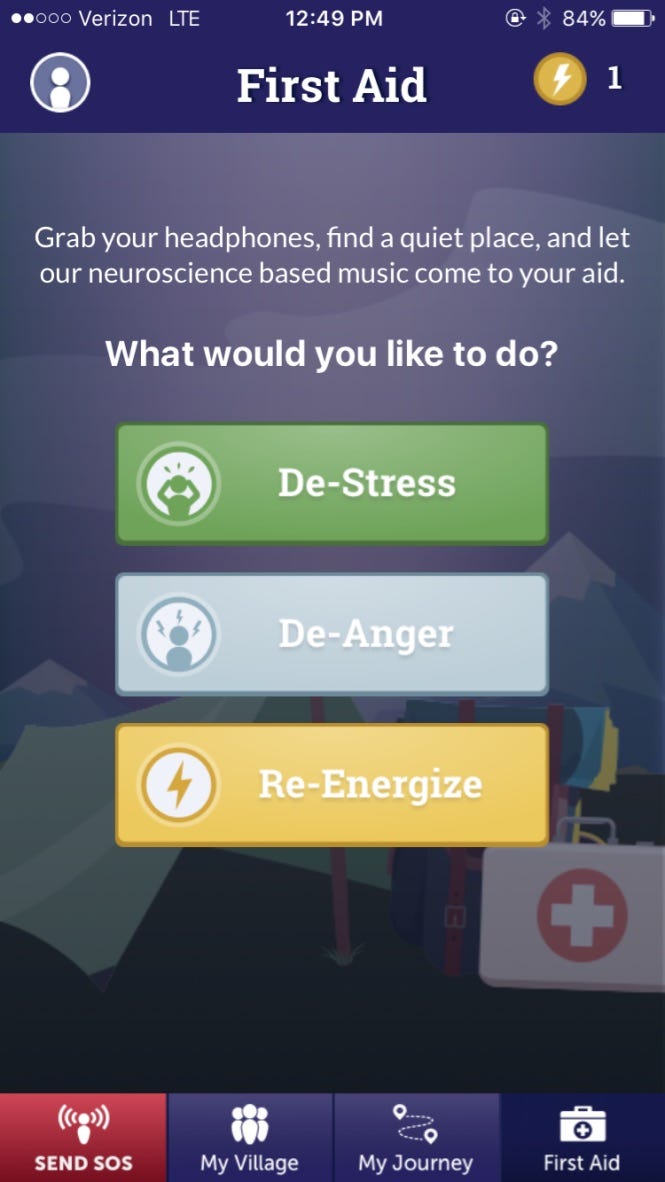Start the De-Stress session

click(332, 483)
